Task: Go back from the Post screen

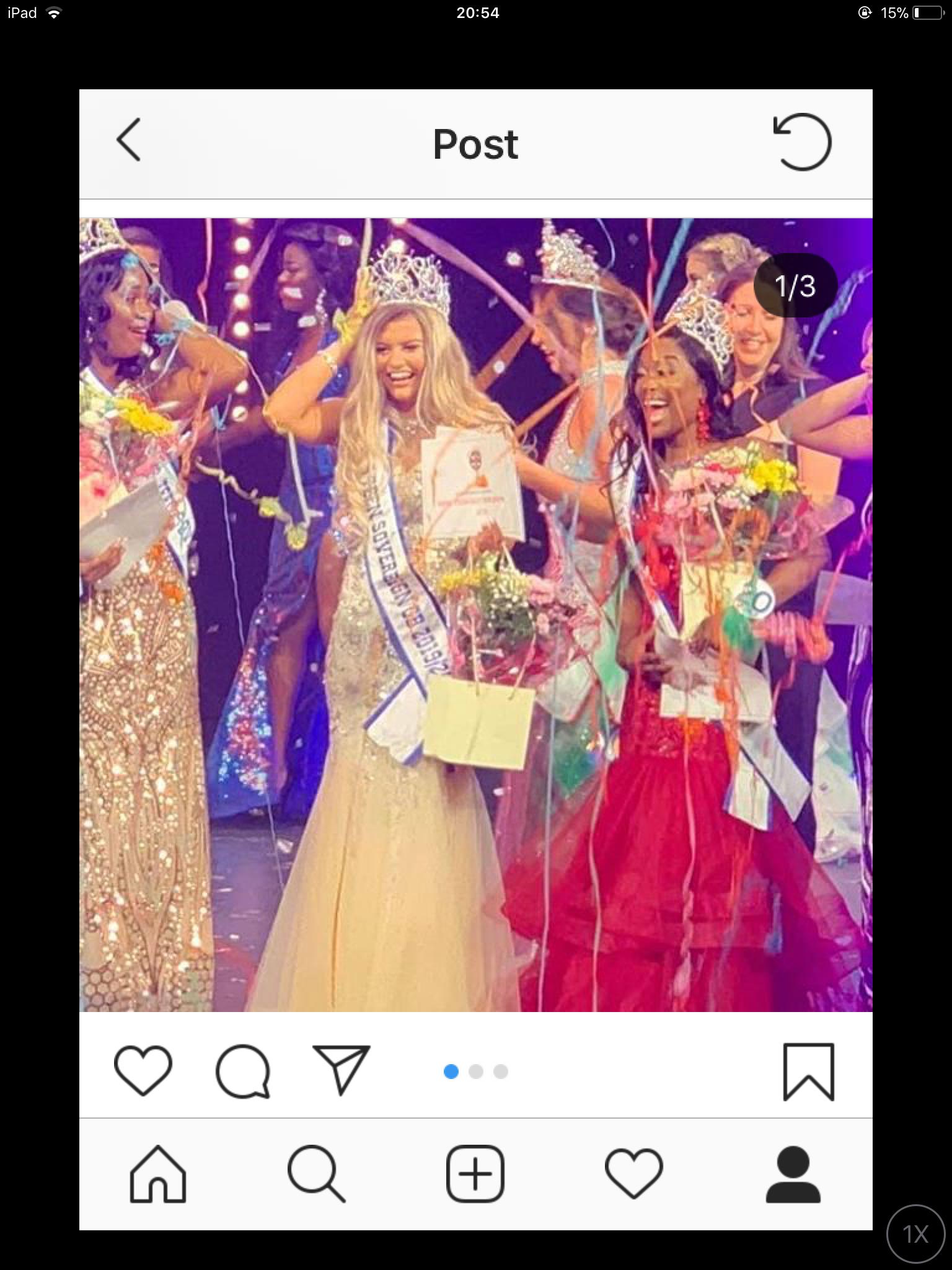Action: tap(129, 140)
